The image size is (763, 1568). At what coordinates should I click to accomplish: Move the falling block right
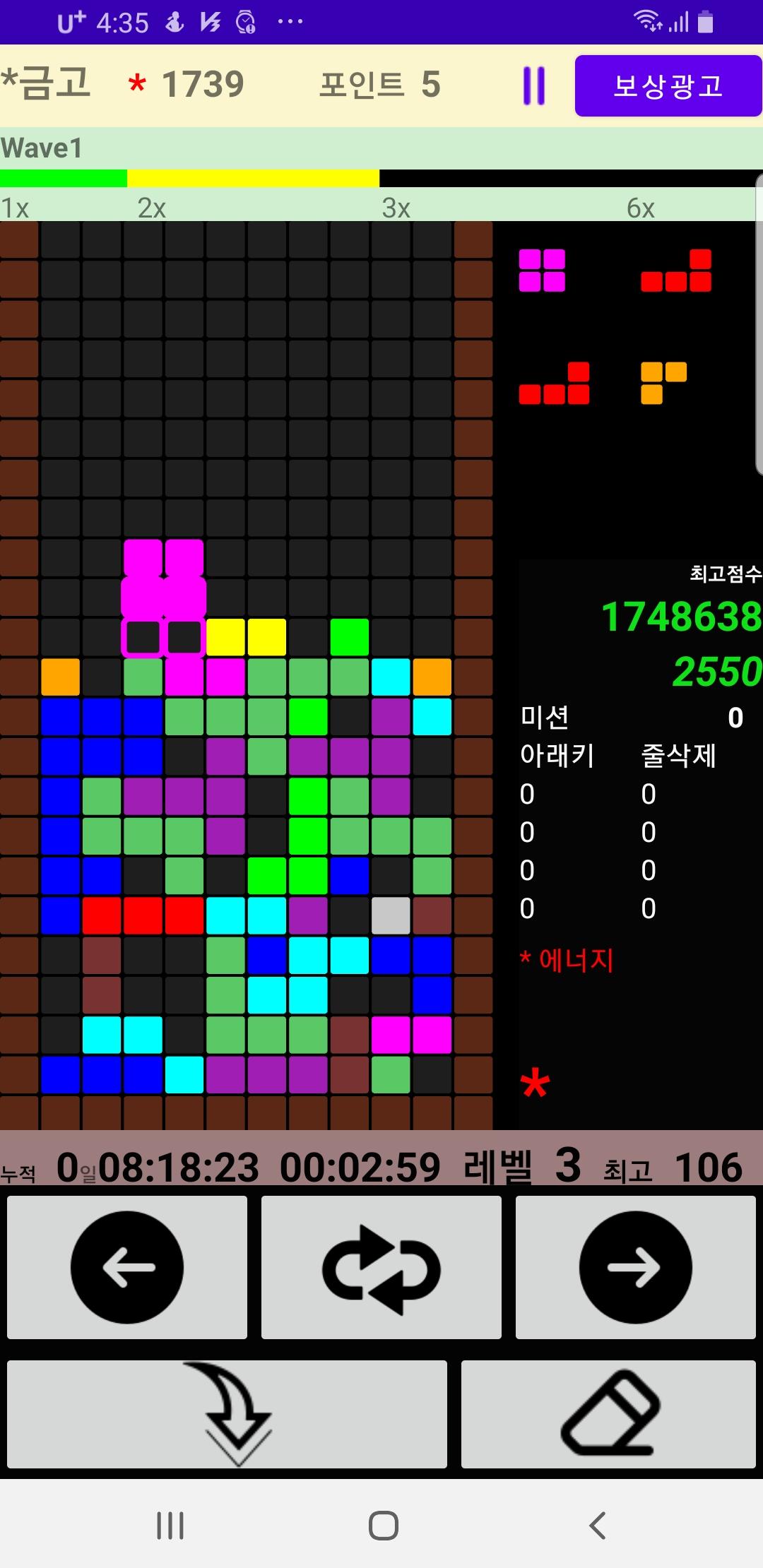point(636,1267)
